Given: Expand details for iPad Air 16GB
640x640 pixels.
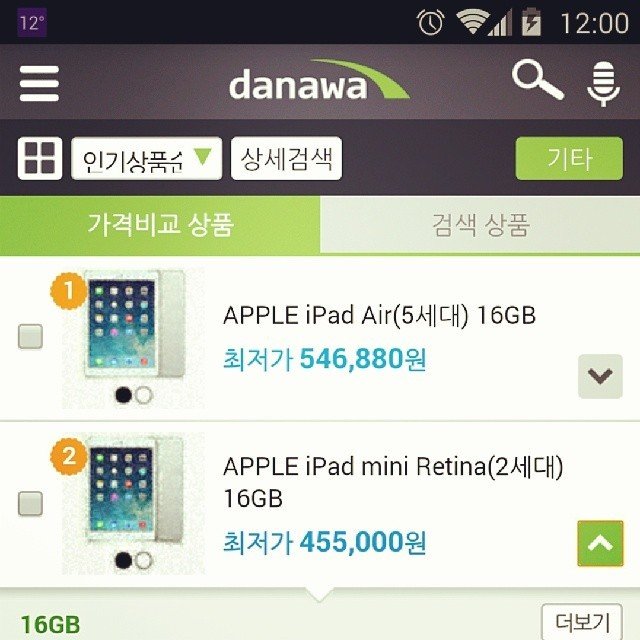Looking at the screenshot, I should pos(600,376).
